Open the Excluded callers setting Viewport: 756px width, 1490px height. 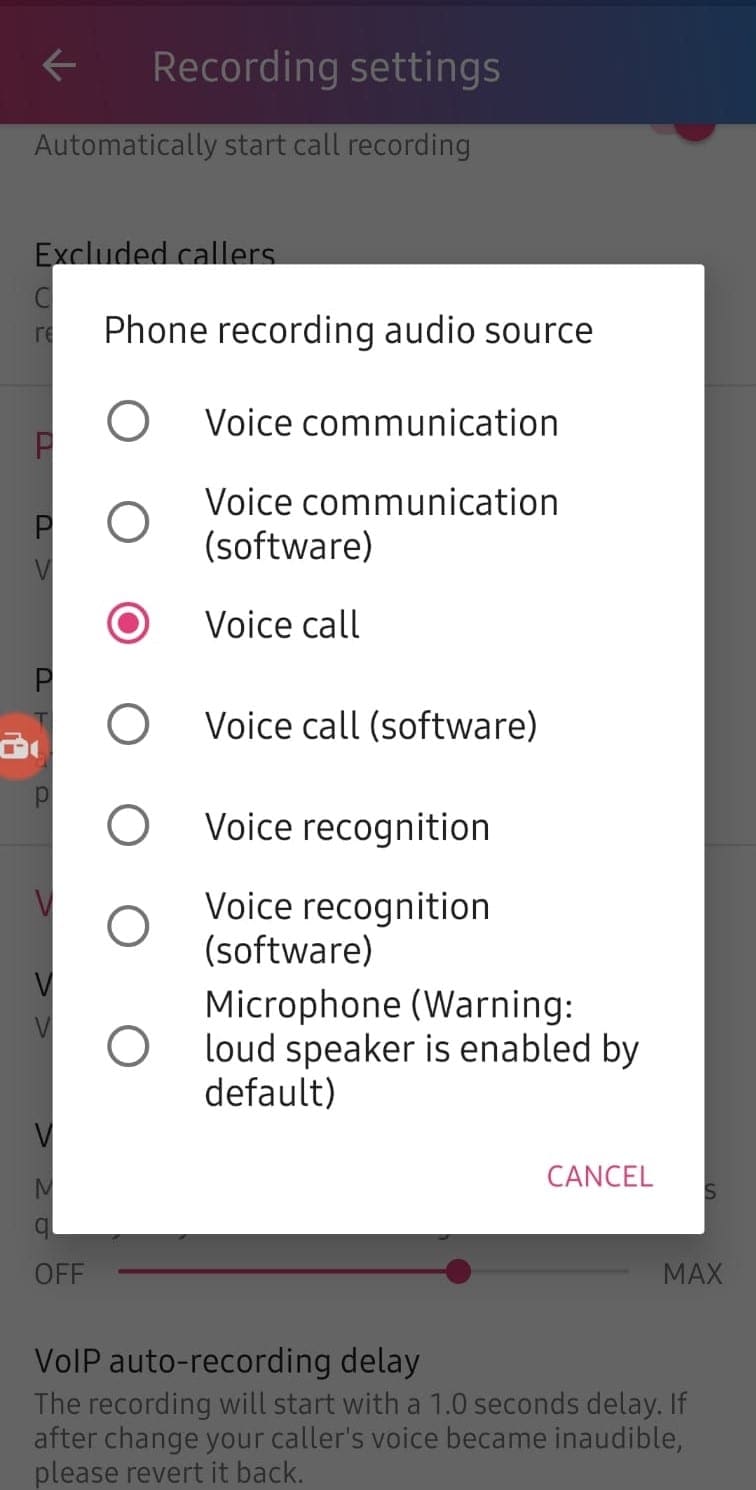click(x=155, y=254)
